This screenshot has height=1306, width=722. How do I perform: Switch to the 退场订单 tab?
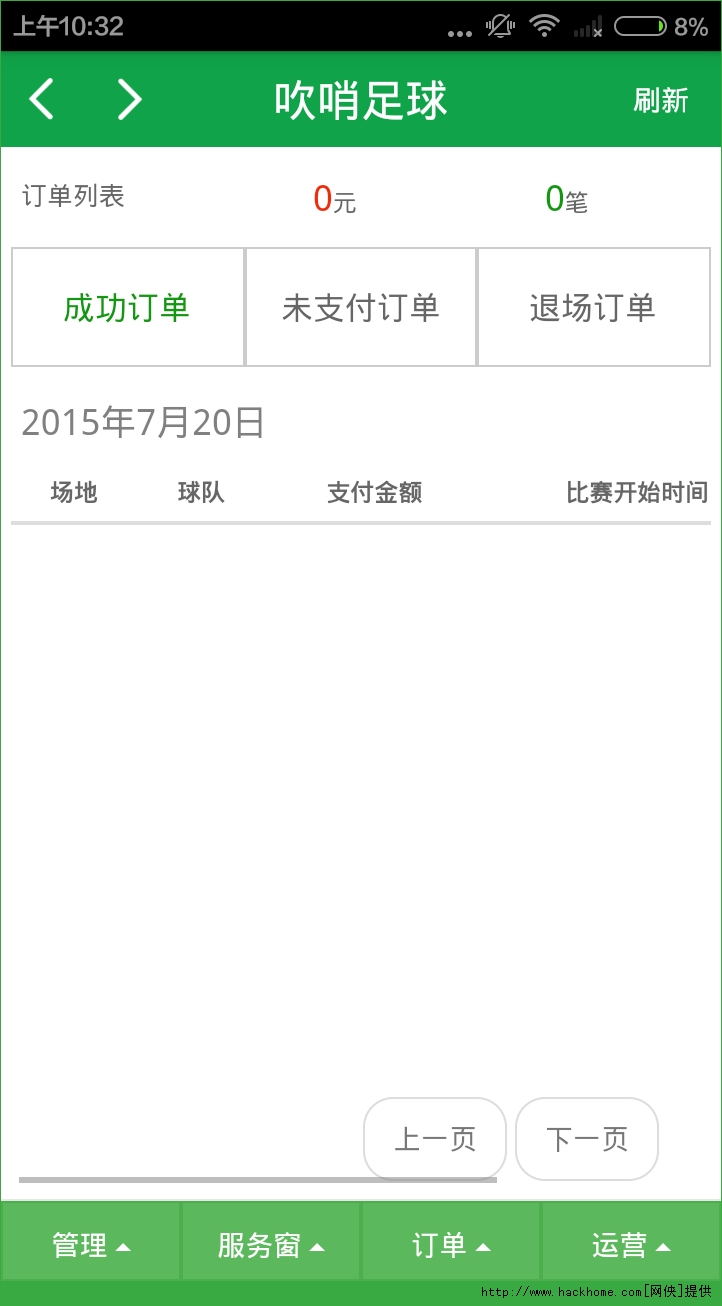click(x=593, y=308)
